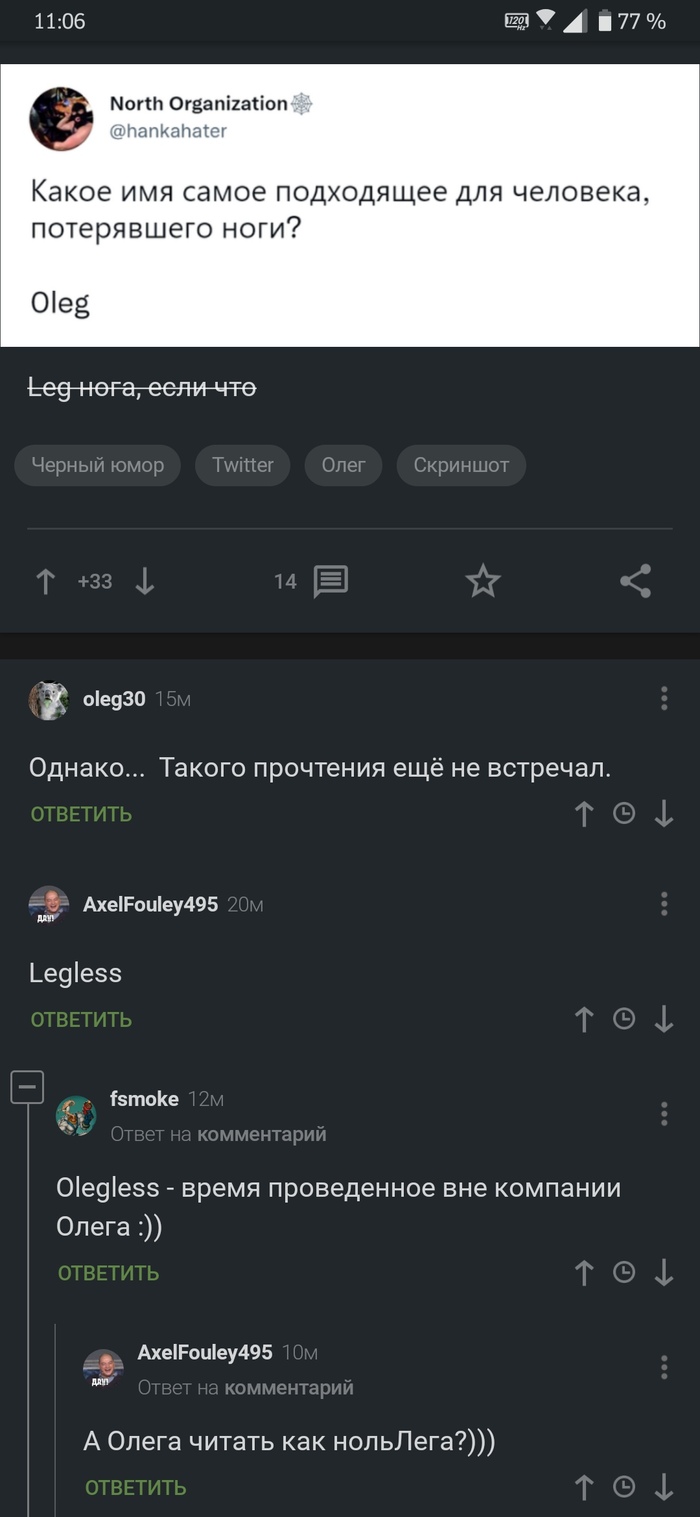Reply to the «Legless» comment
Viewport: 700px width, 1517px height.
click(x=81, y=1019)
